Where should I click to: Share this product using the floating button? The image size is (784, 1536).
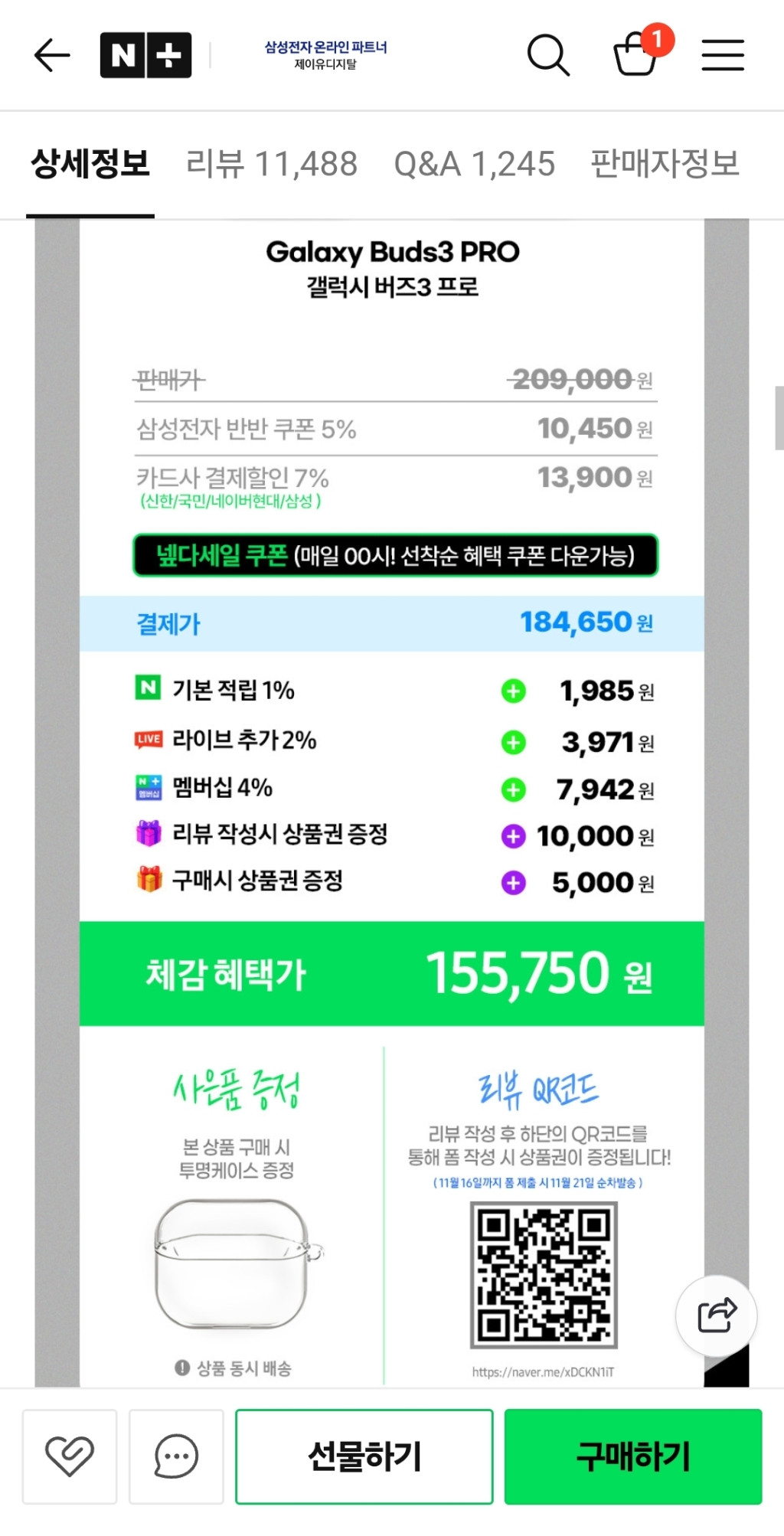pos(717,1316)
